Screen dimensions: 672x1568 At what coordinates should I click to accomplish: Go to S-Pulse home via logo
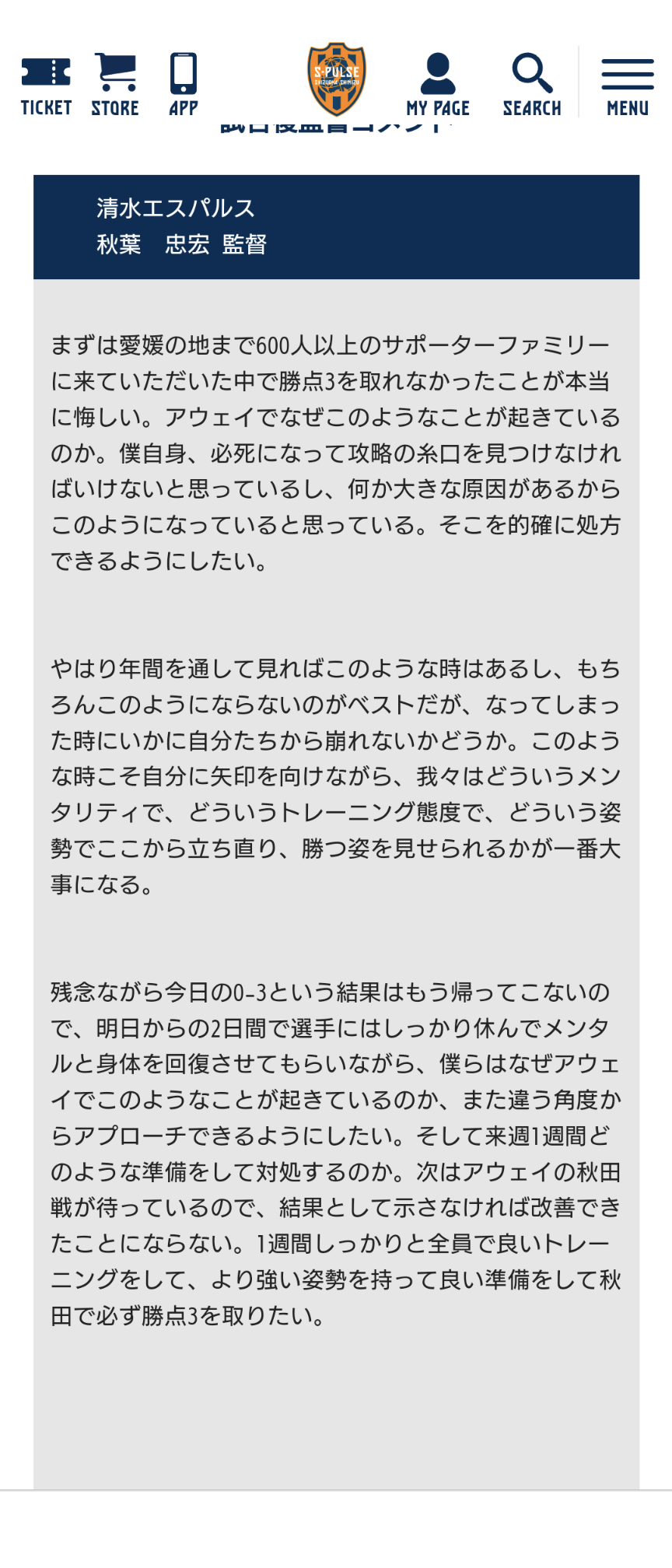[x=337, y=79]
